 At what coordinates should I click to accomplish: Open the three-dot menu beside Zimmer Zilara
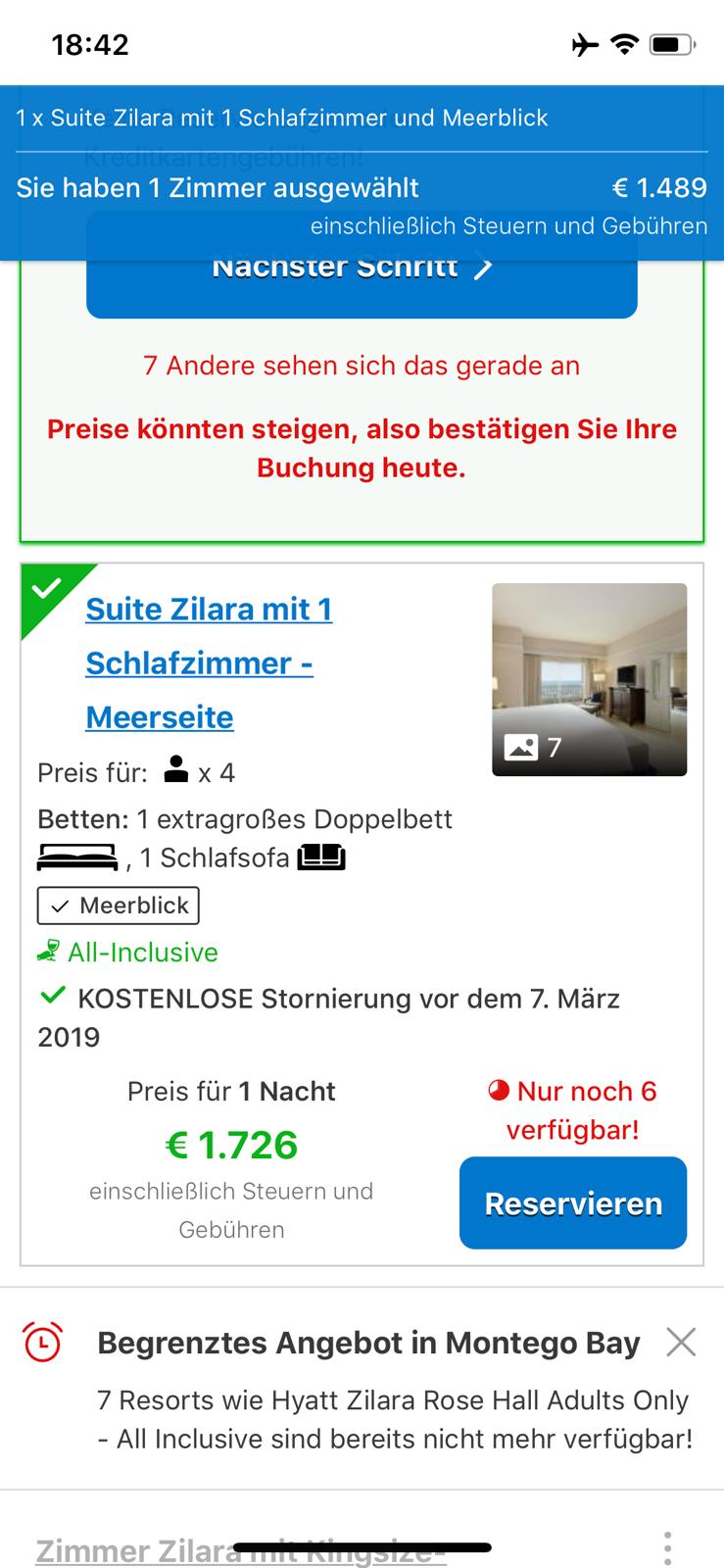coord(667,1548)
